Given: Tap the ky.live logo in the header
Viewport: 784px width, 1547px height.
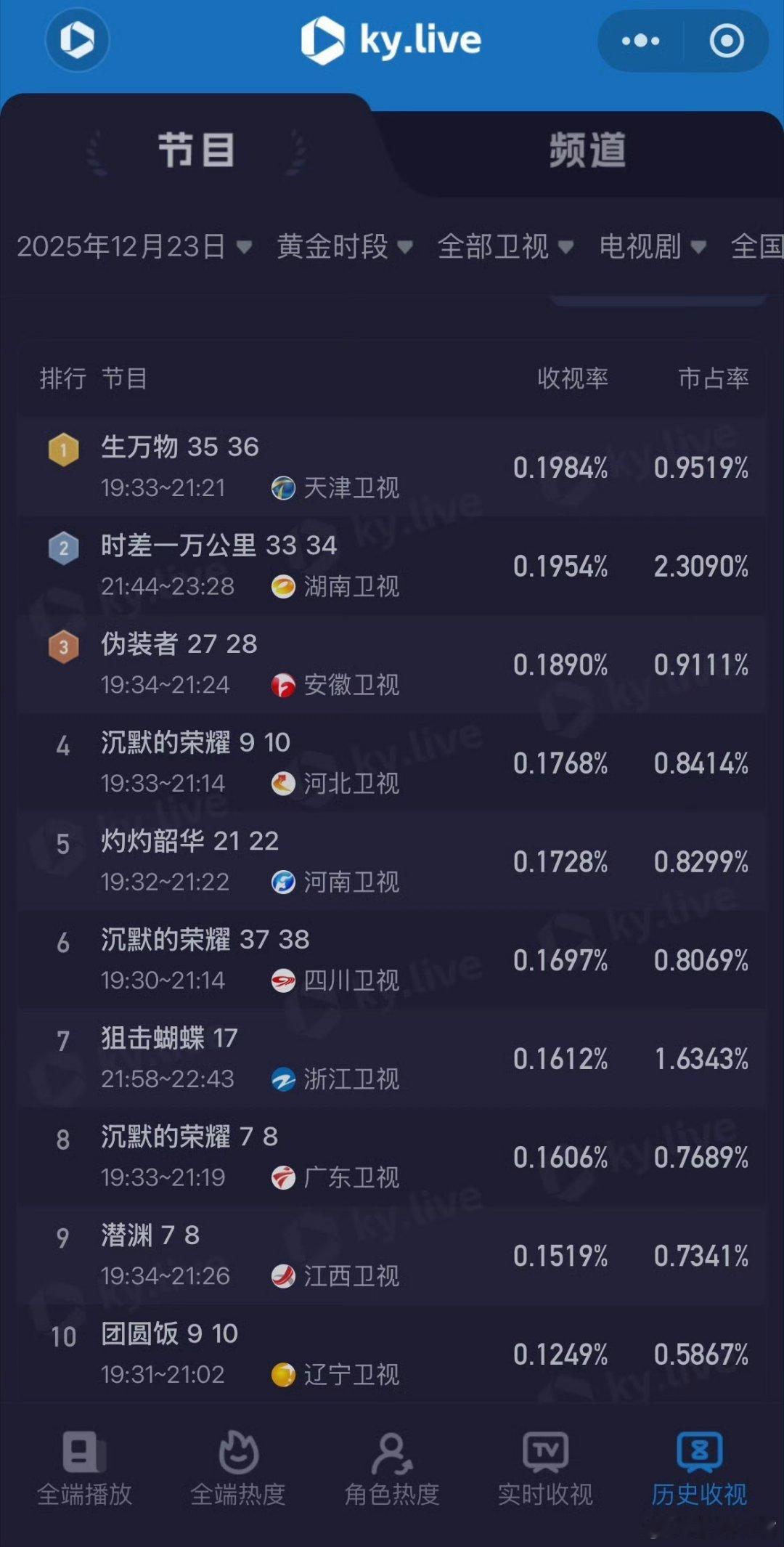Looking at the screenshot, I should 392,41.
